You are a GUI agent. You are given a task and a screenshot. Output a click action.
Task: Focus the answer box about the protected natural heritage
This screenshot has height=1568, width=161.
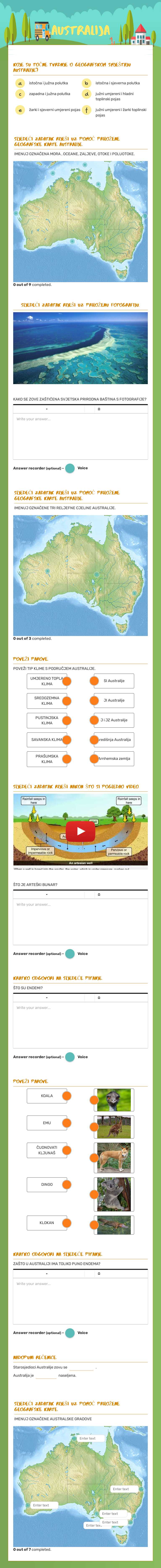(x=80, y=435)
